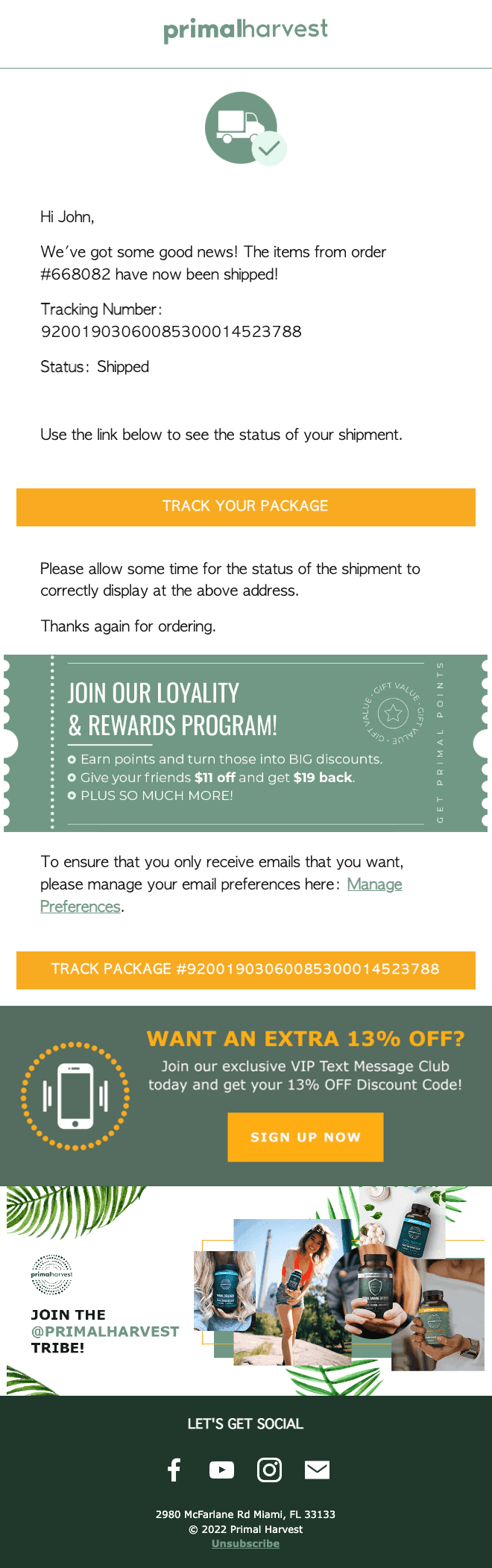Tap the email envelope icon
Viewport: 492px width, 1568px height.
(x=317, y=1470)
